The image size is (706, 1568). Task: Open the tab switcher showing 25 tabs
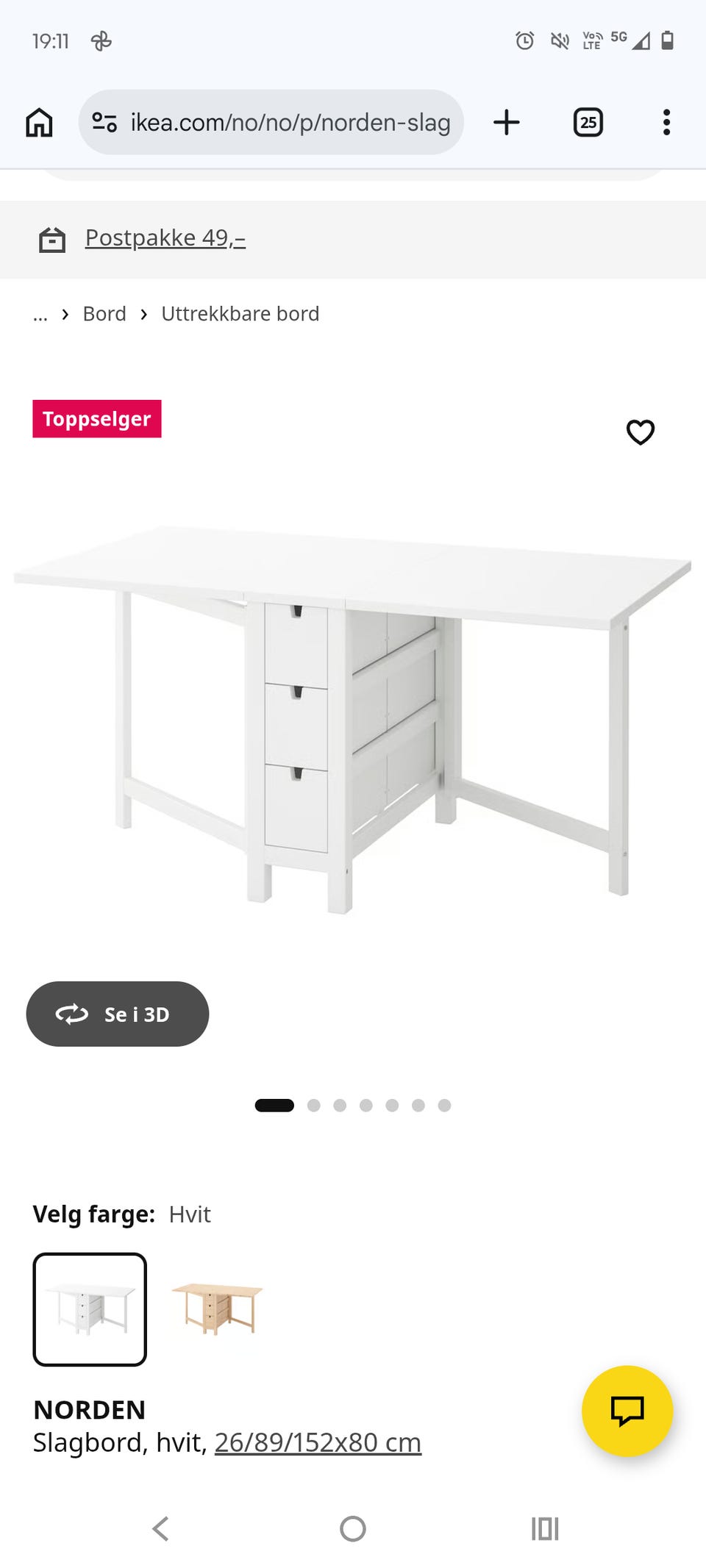[x=588, y=122]
